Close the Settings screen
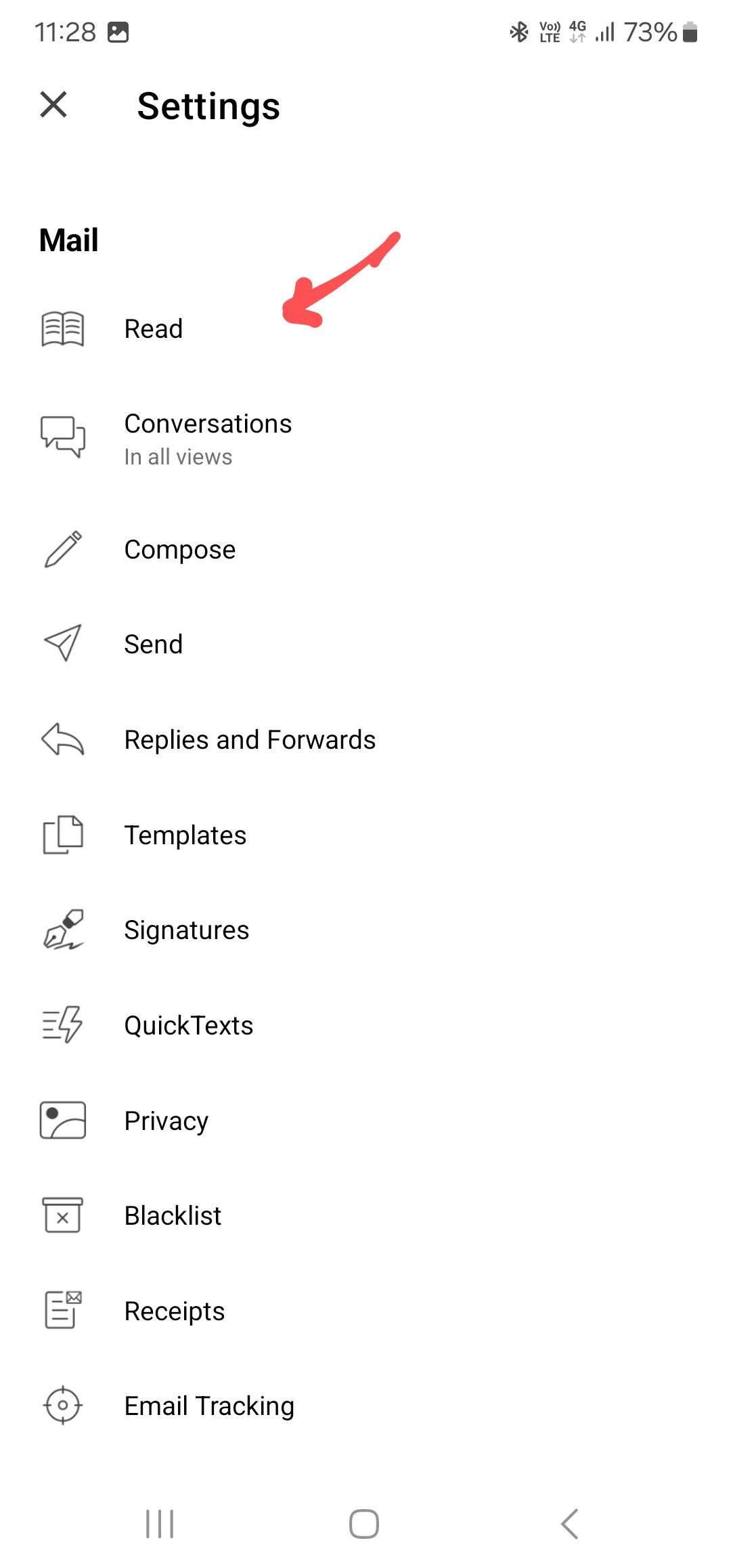731x1568 pixels. 53,105
